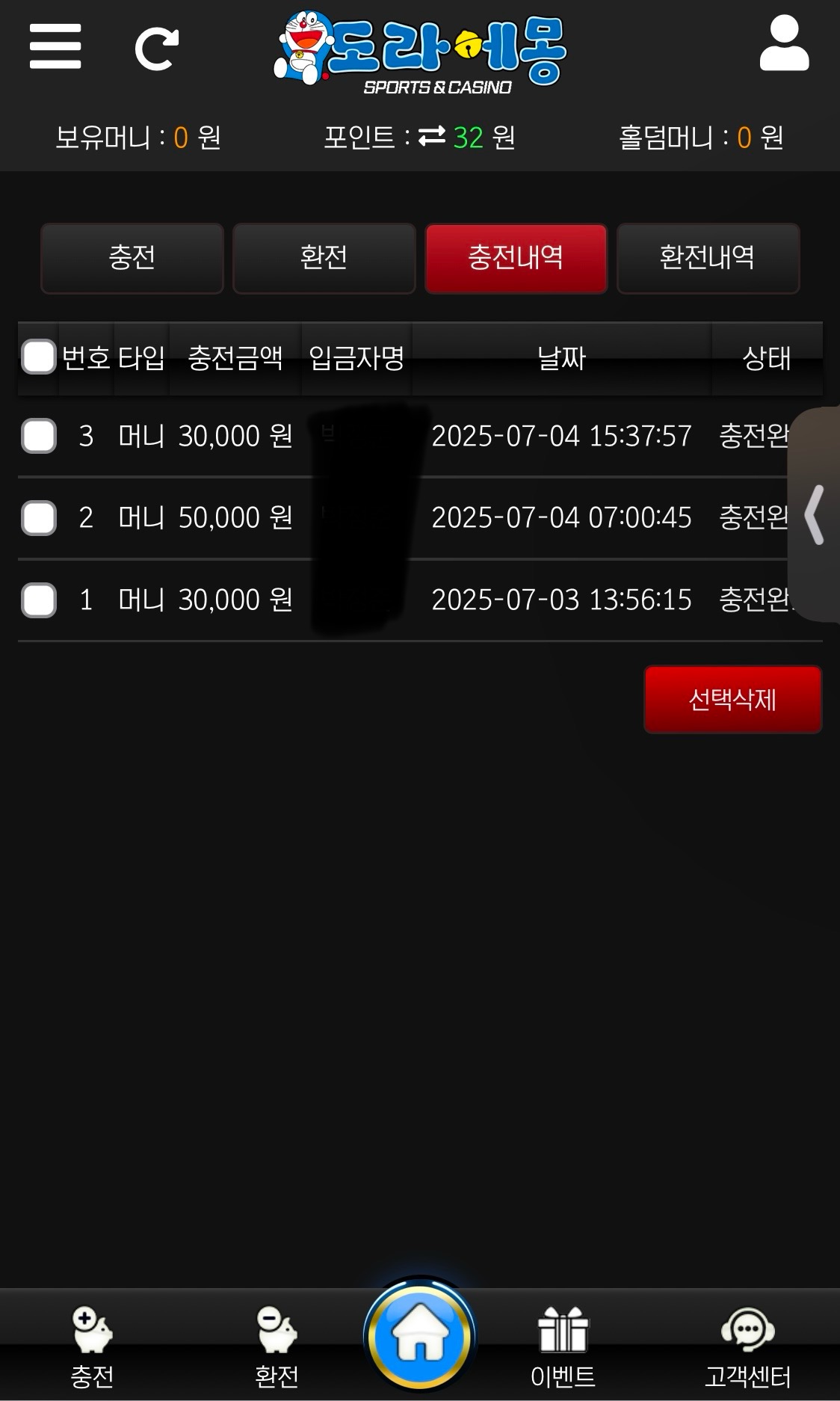Switch to the 충전 tab

click(132, 258)
